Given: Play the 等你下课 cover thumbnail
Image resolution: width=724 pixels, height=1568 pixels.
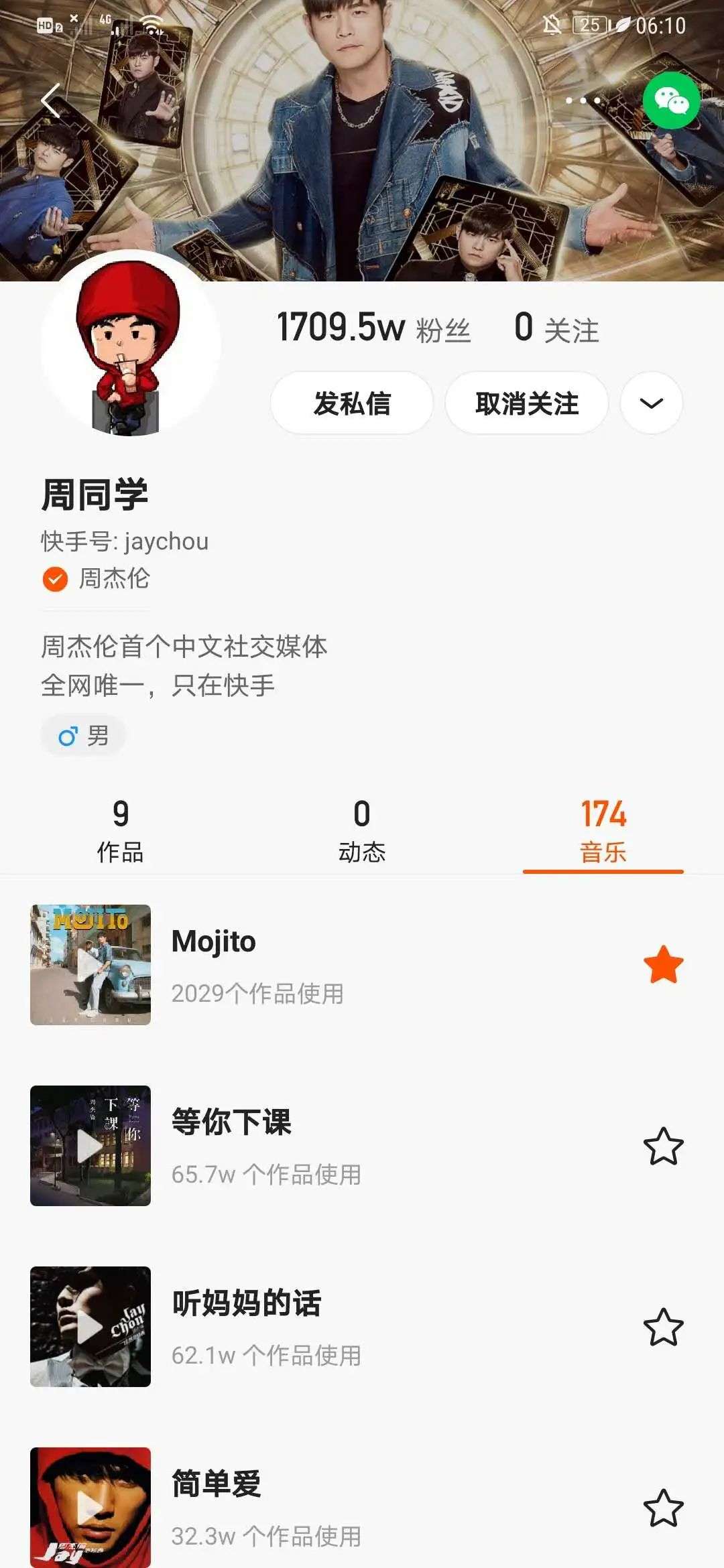Looking at the screenshot, I should (x=90, y=1146).
